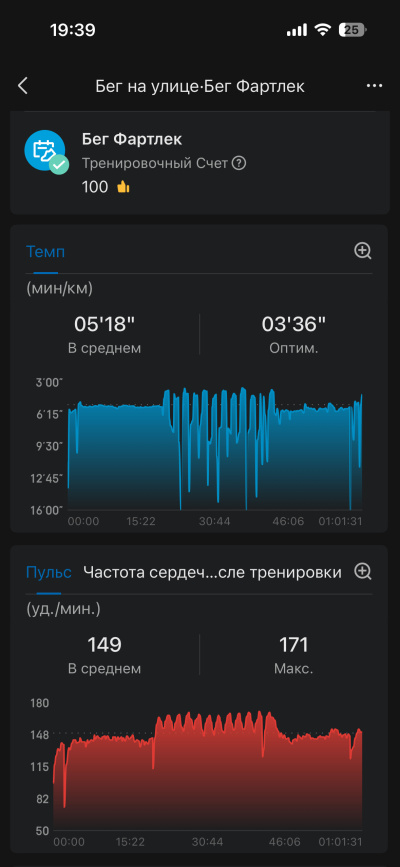Image resolution: width=400 pixels, height=867 pixels.
Task: Go back with the top-left arrow
Action: pyautogui.click(x=23, y=86)
